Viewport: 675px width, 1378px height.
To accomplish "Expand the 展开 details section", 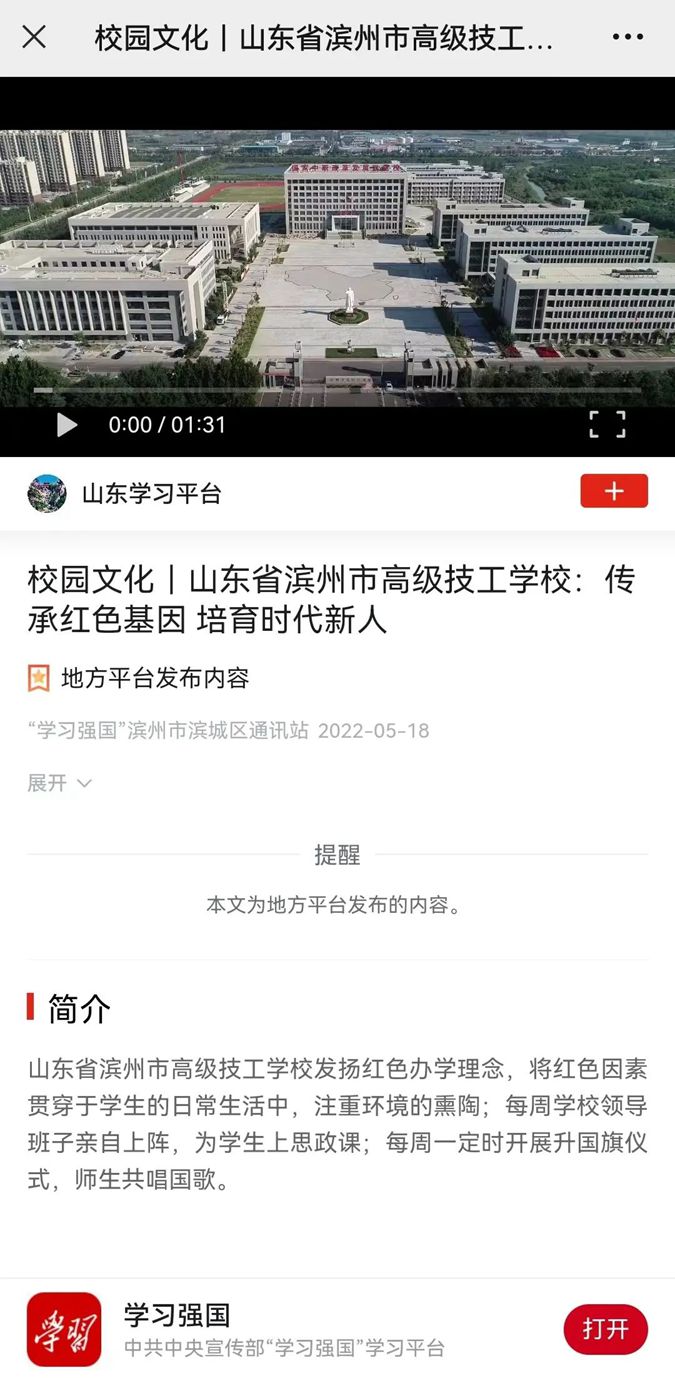I will tap(59, 783).
